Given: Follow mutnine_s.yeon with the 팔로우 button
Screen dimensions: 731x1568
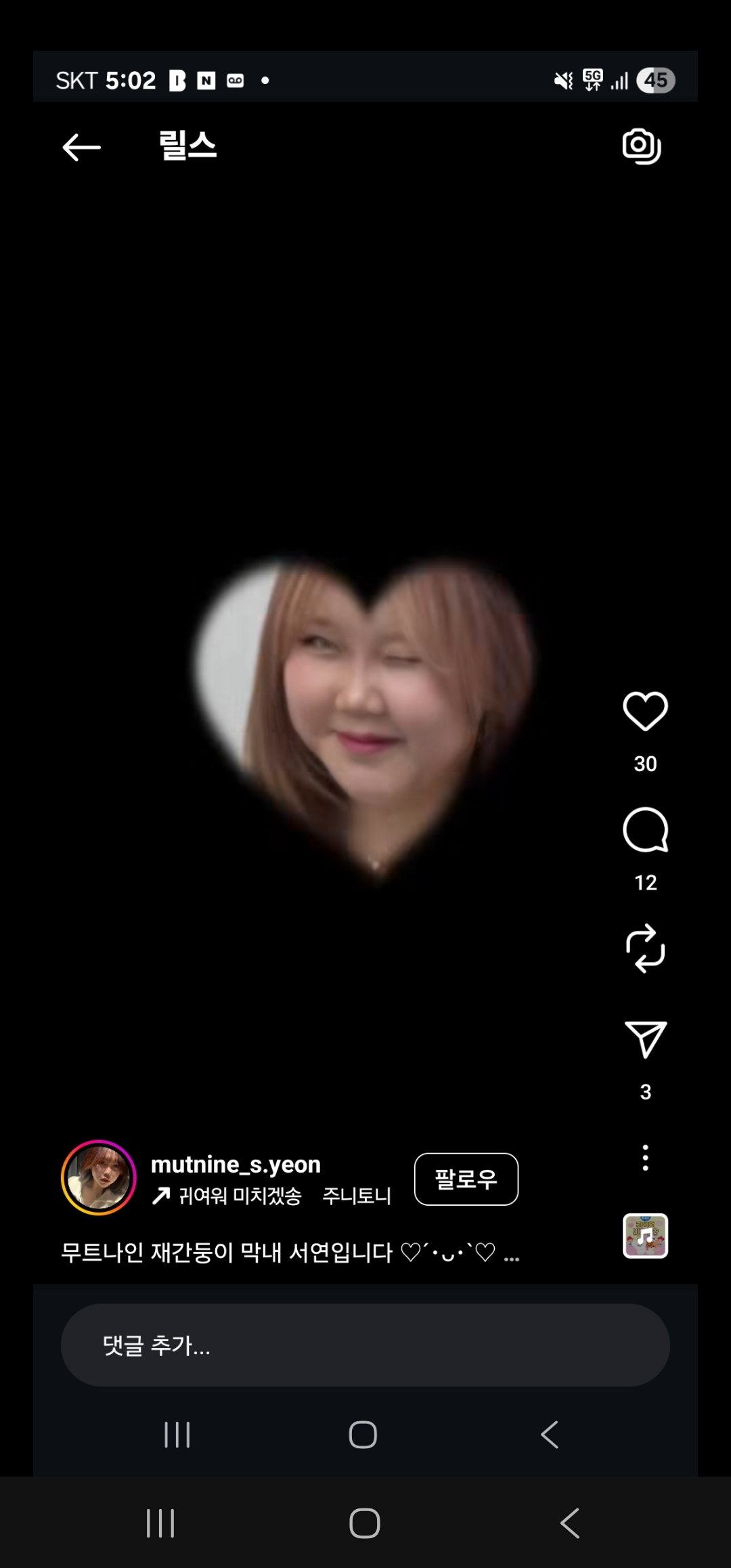Looking at the screenshot, I should click(x=466, y=1179).
